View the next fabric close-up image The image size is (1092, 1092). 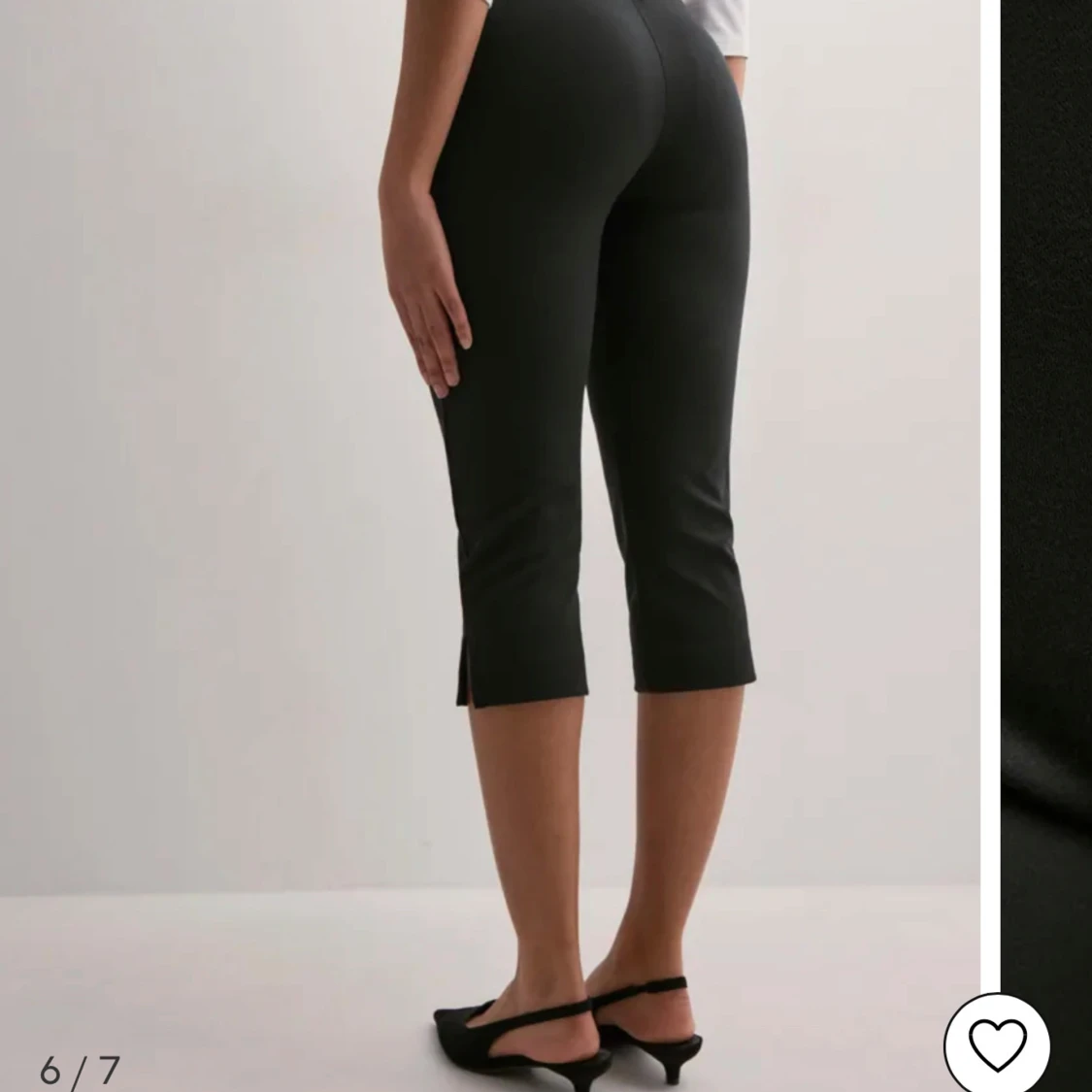1046,485
